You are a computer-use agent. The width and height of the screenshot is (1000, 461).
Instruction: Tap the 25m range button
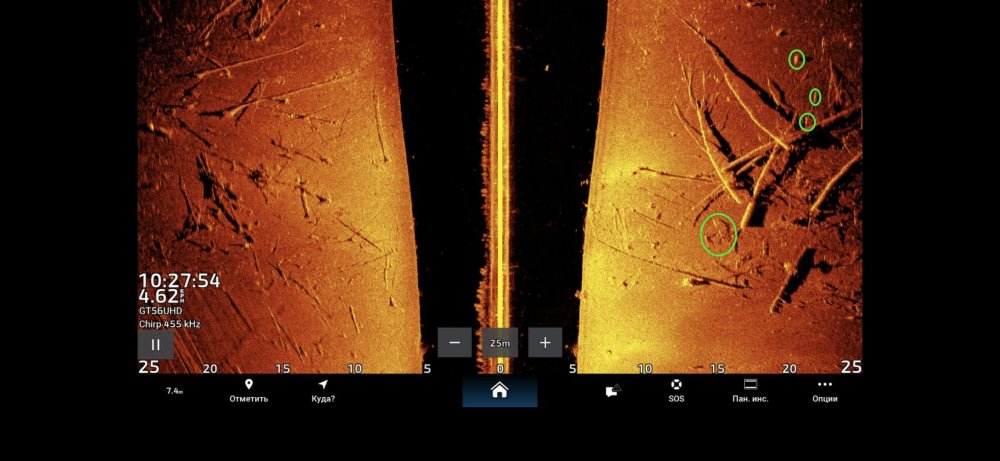tap(499, 342)
